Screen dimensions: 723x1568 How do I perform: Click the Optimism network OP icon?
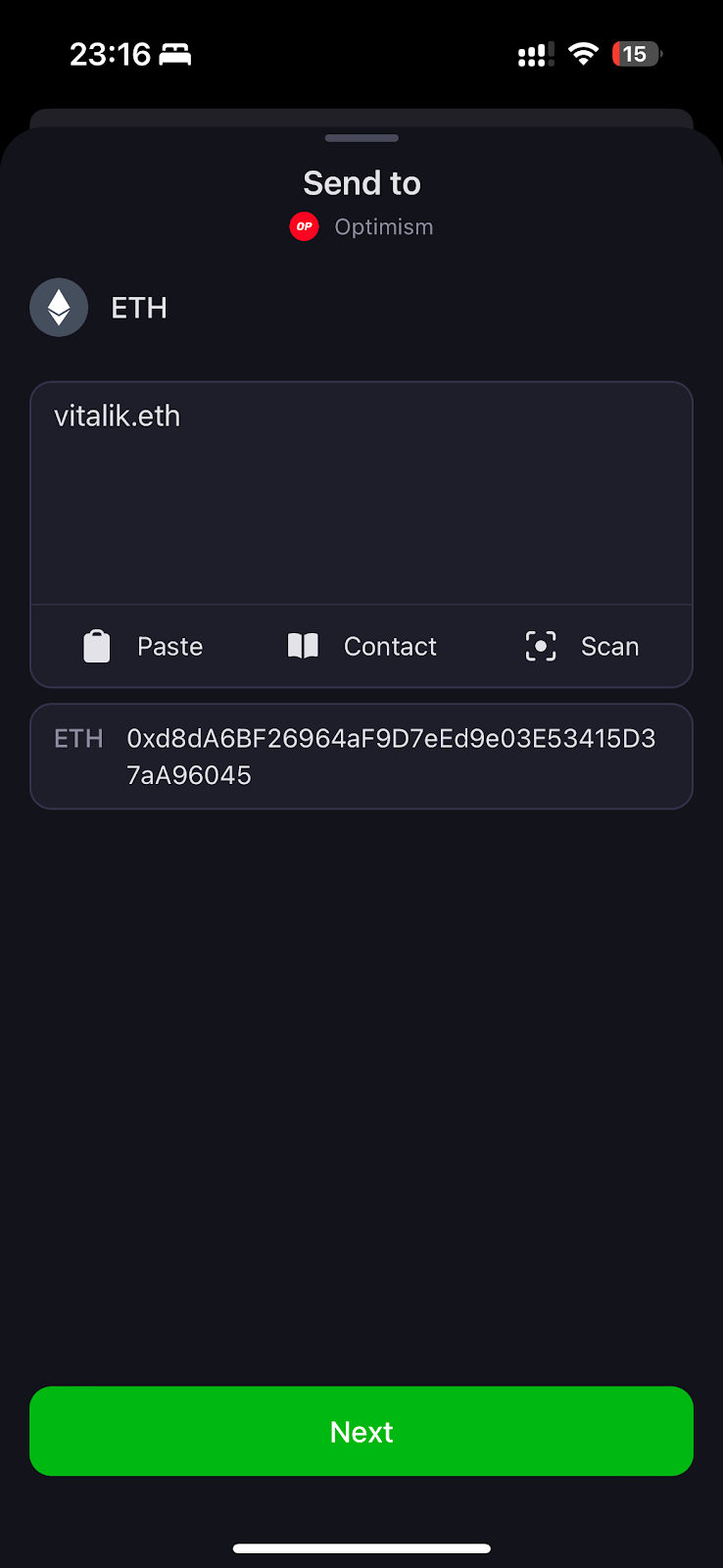coord(304,226)
